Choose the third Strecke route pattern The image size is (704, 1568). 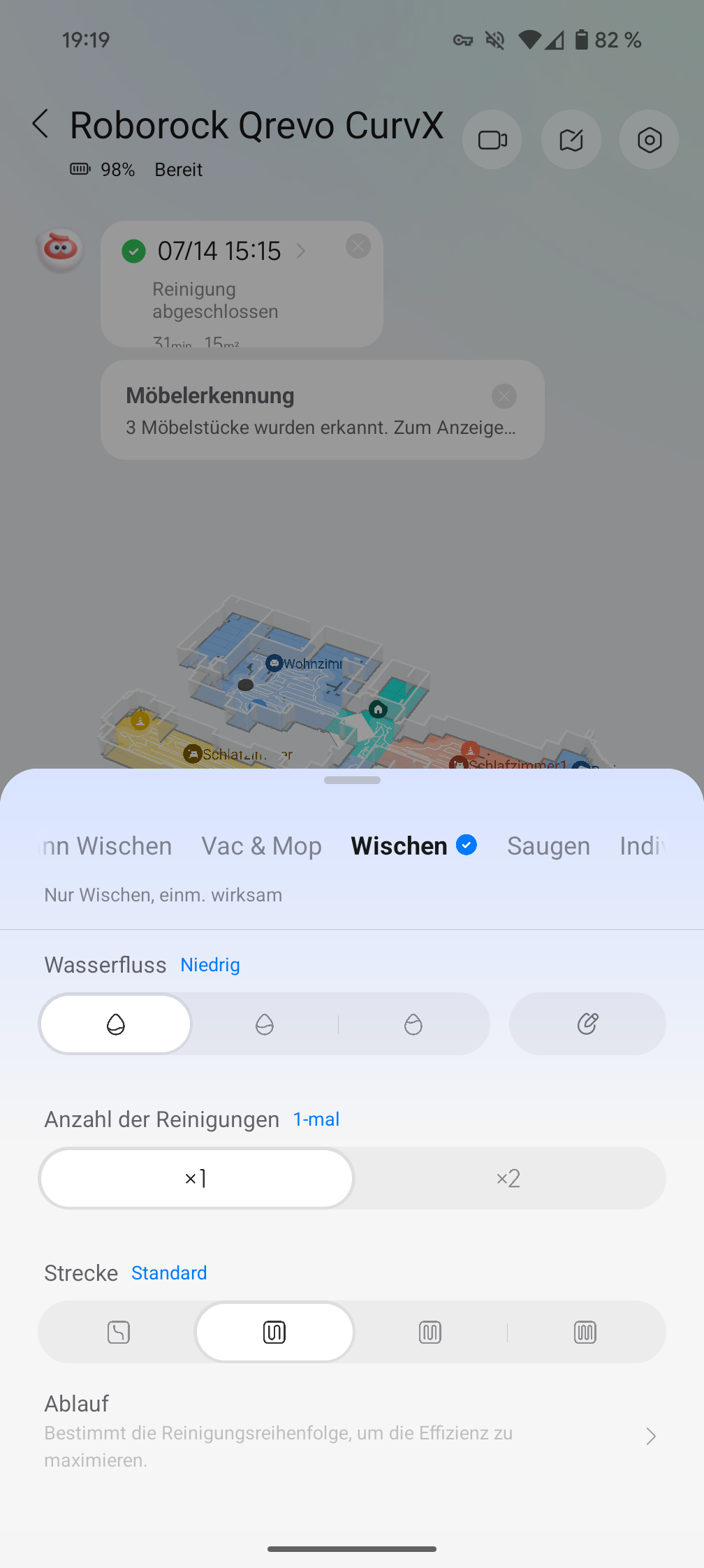coord(430,1333)
